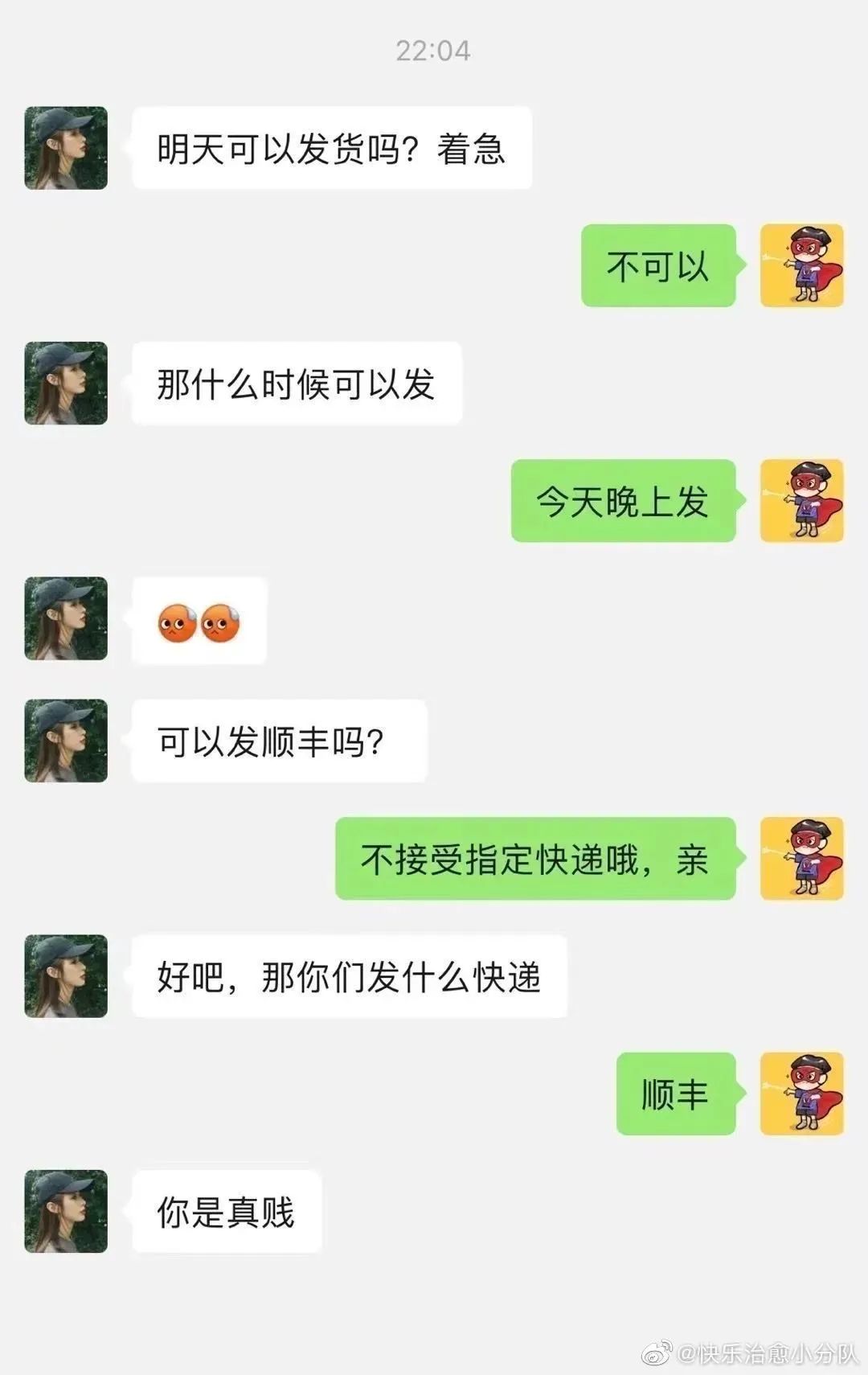Click the superhero sticker next to "今天晚上发"
The height and width of the screenshot is (1375, 868).
click(802, 503)
